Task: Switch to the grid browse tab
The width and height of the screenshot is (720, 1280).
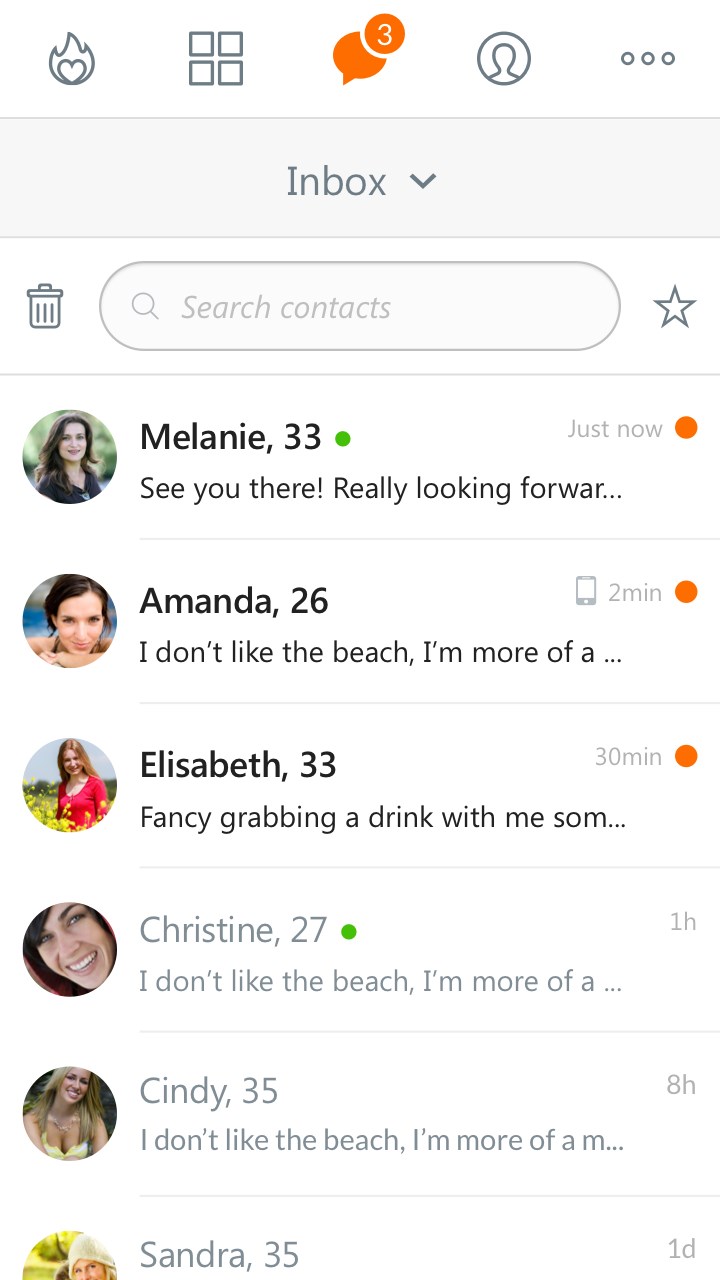Action: coord(216,59)
